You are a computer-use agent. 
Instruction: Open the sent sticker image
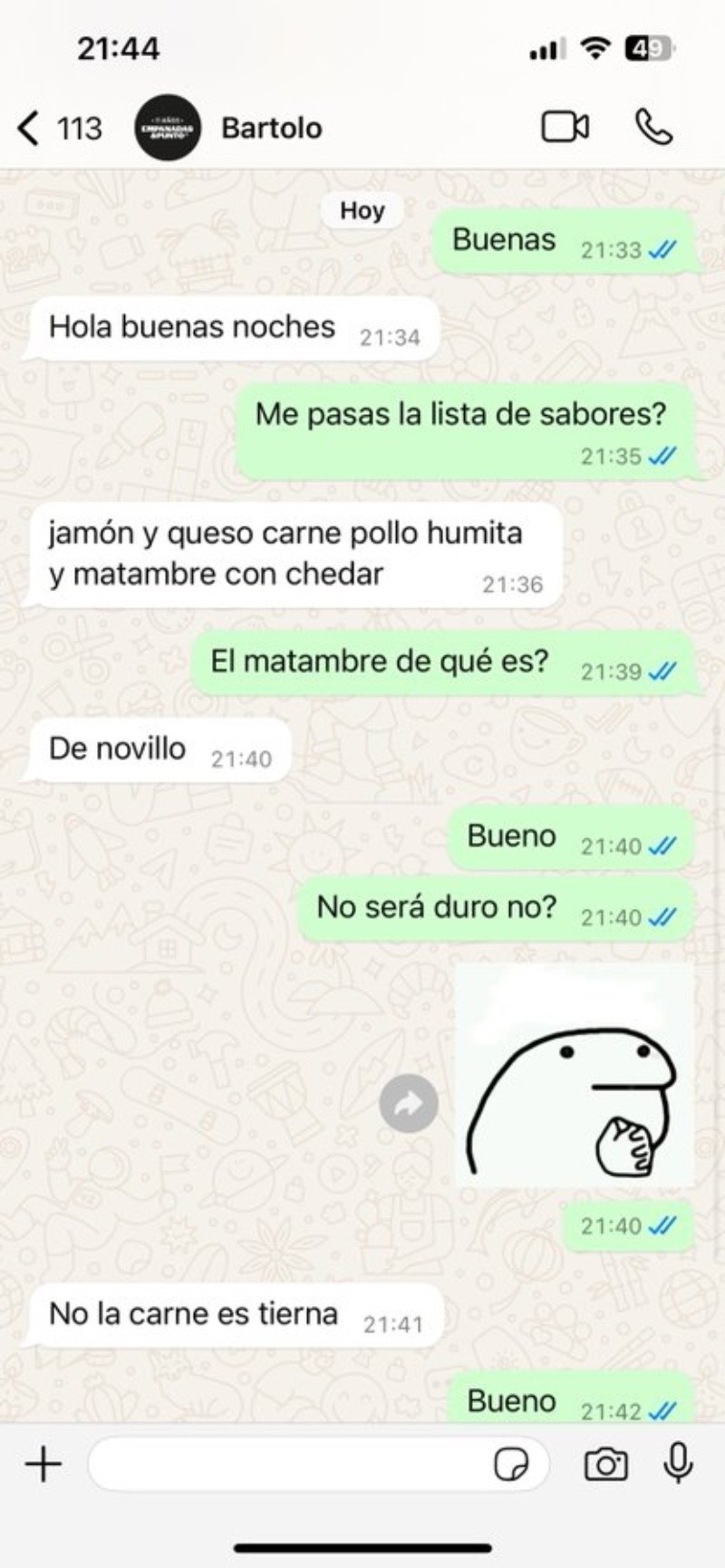(573, 1076)
